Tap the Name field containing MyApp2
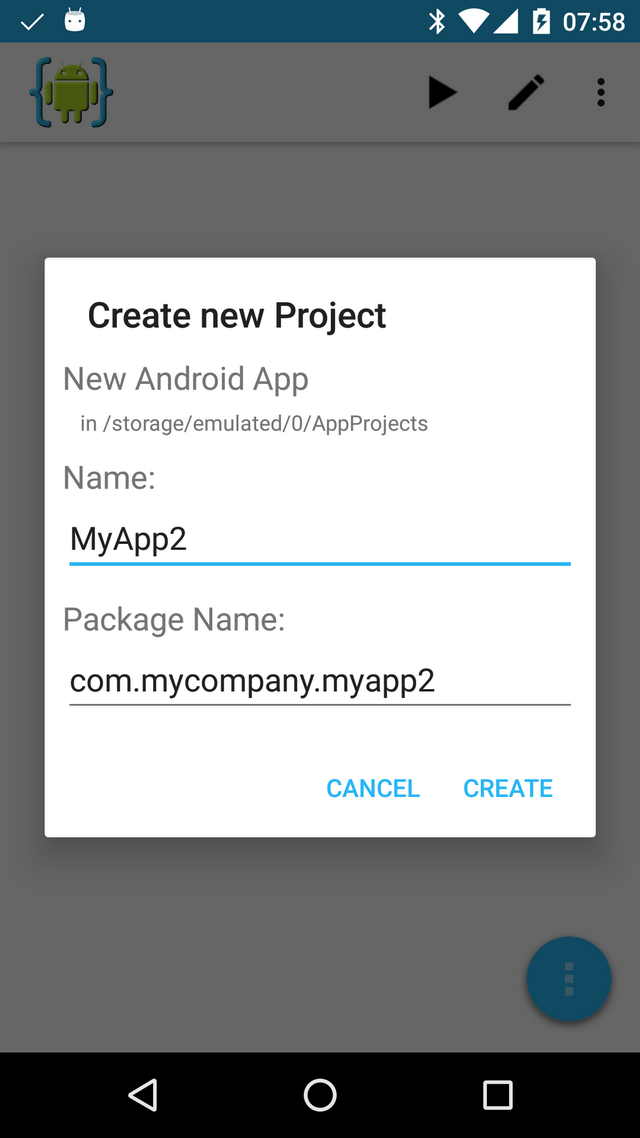This screenshot has height=1138, width=640. click(x=320, y=540)
